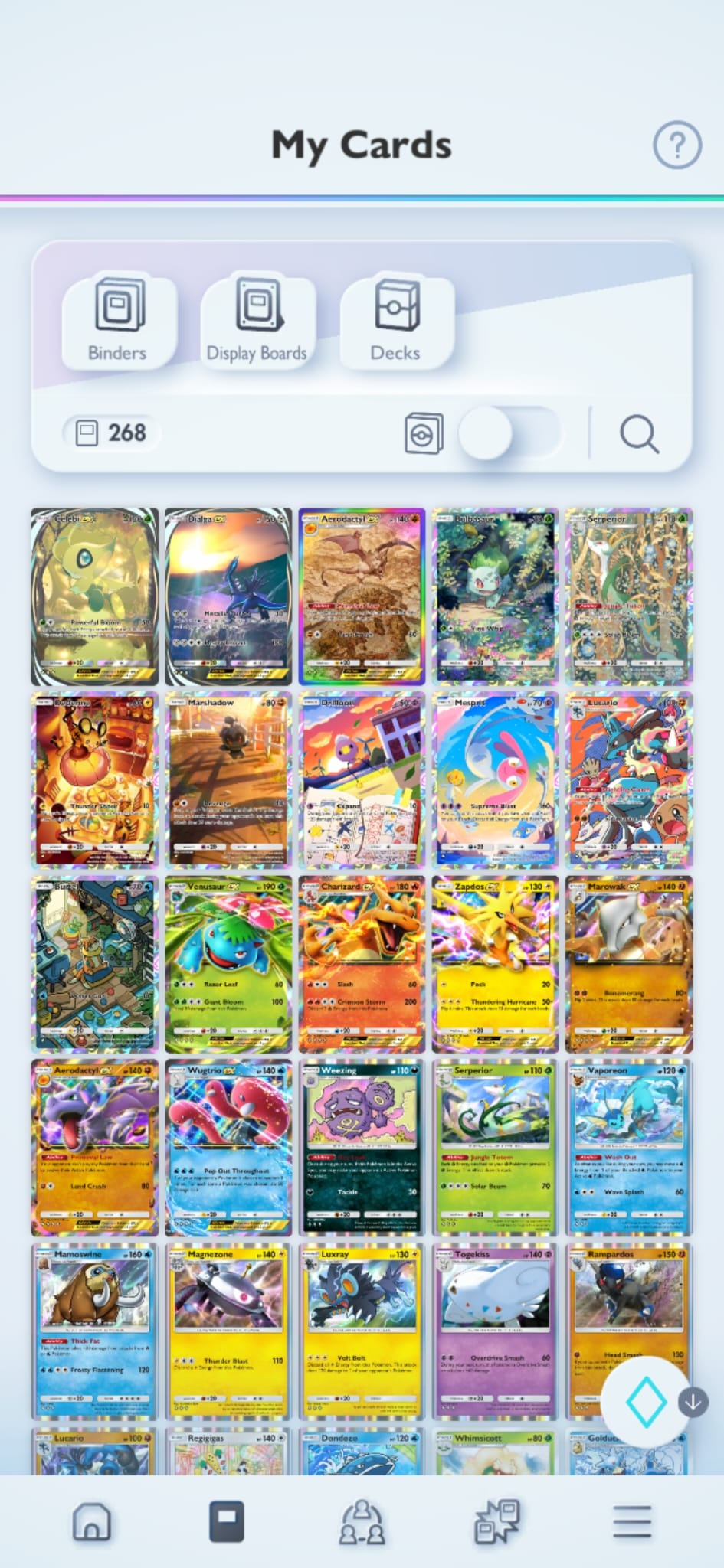Toggle the card view switch
The width and height of the screenshot is (724, 1568).
[x=509, y=433]
